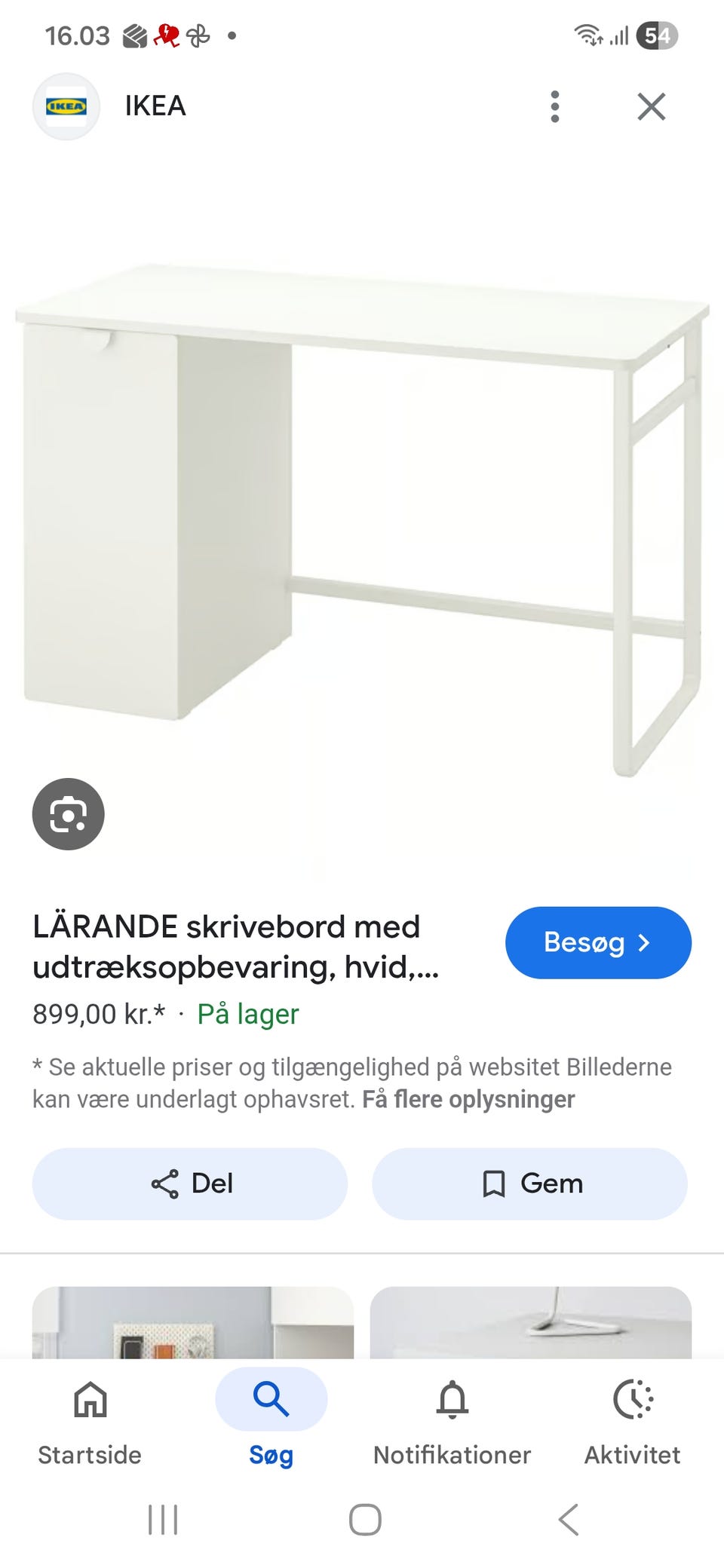Open recent apps via the taskbar button

tap(163, 1521)
